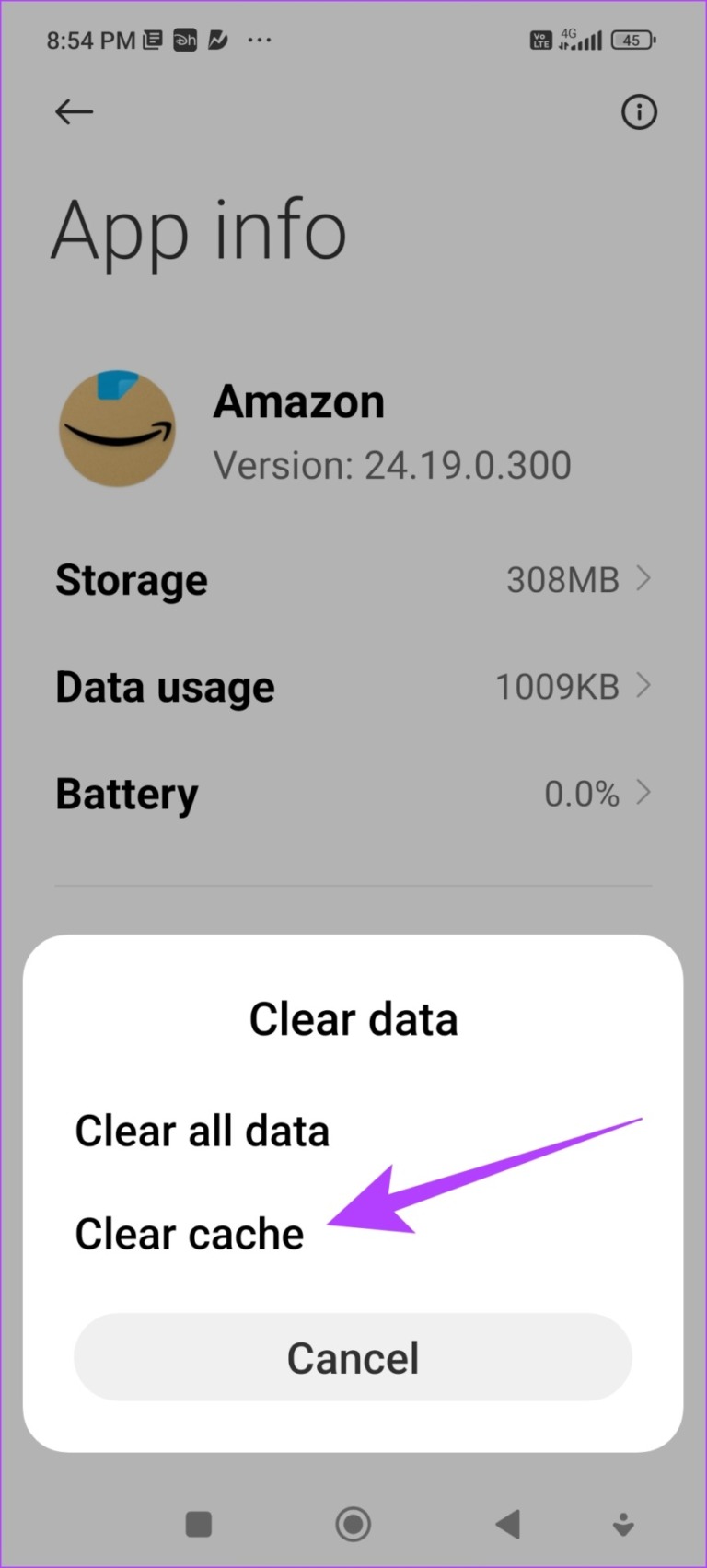Select Clear cache option

point(190,1234)
